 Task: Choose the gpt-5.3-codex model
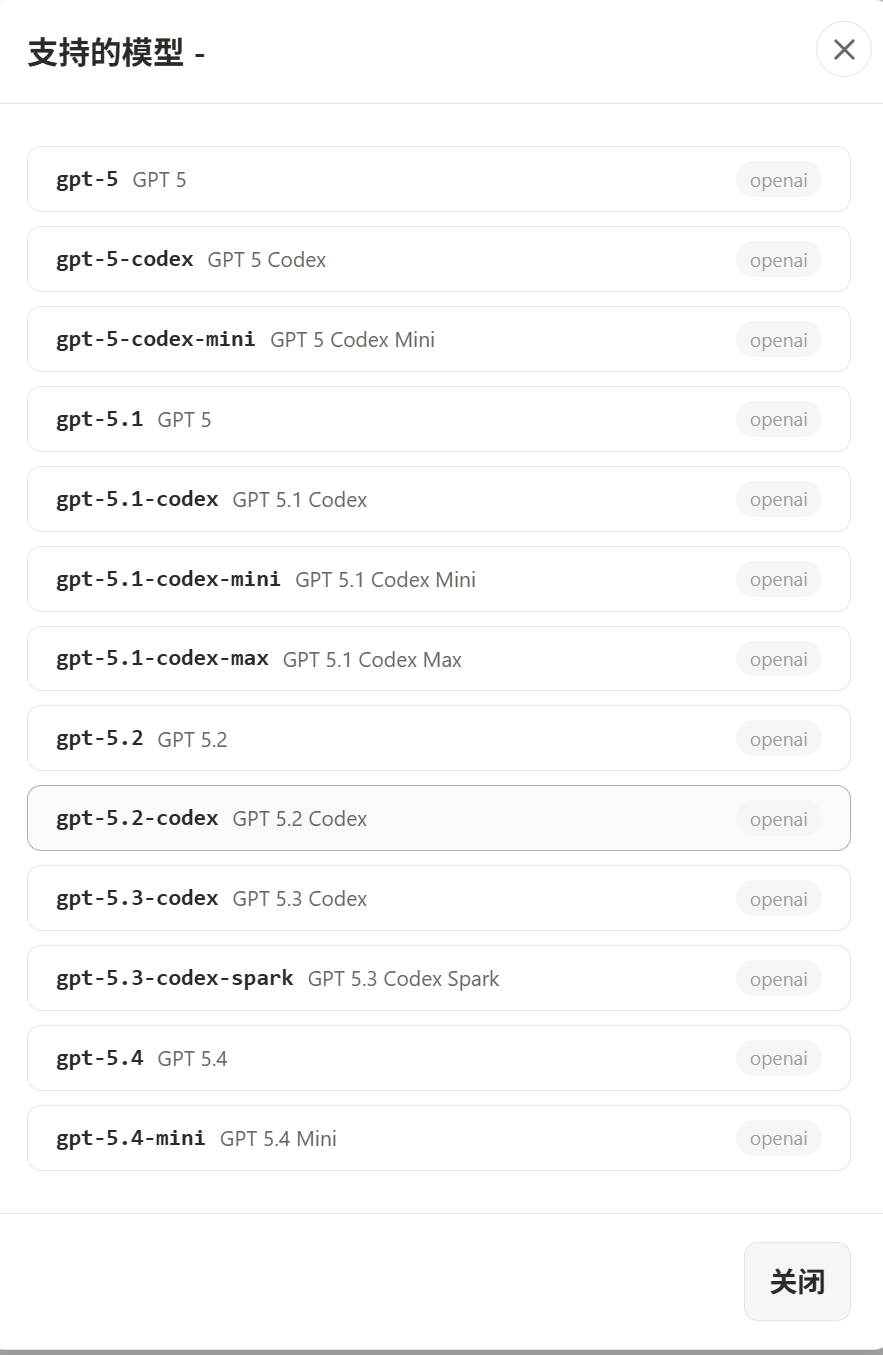pos(439,898)
